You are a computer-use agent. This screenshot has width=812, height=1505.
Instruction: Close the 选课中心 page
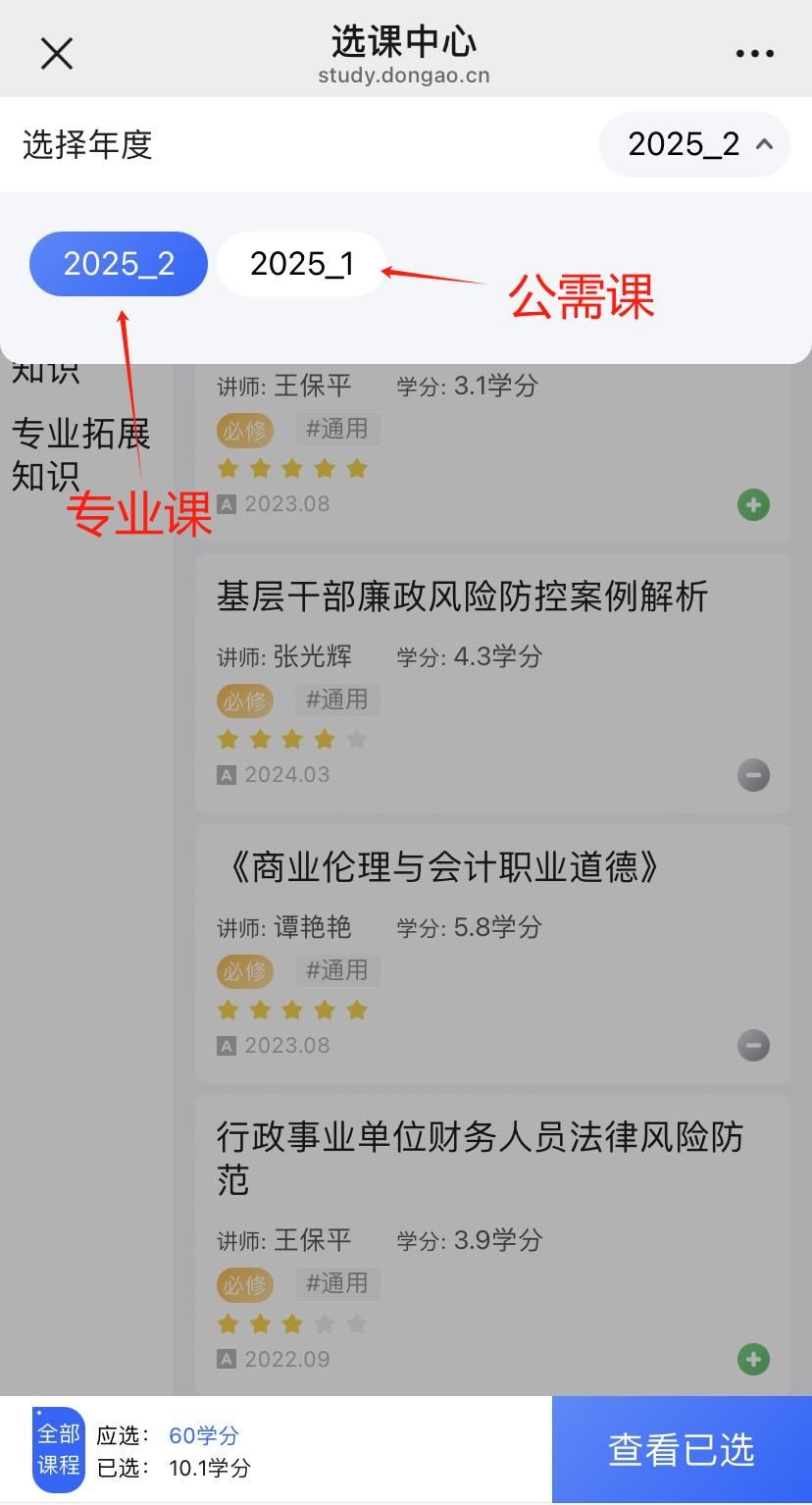(57, 53)
